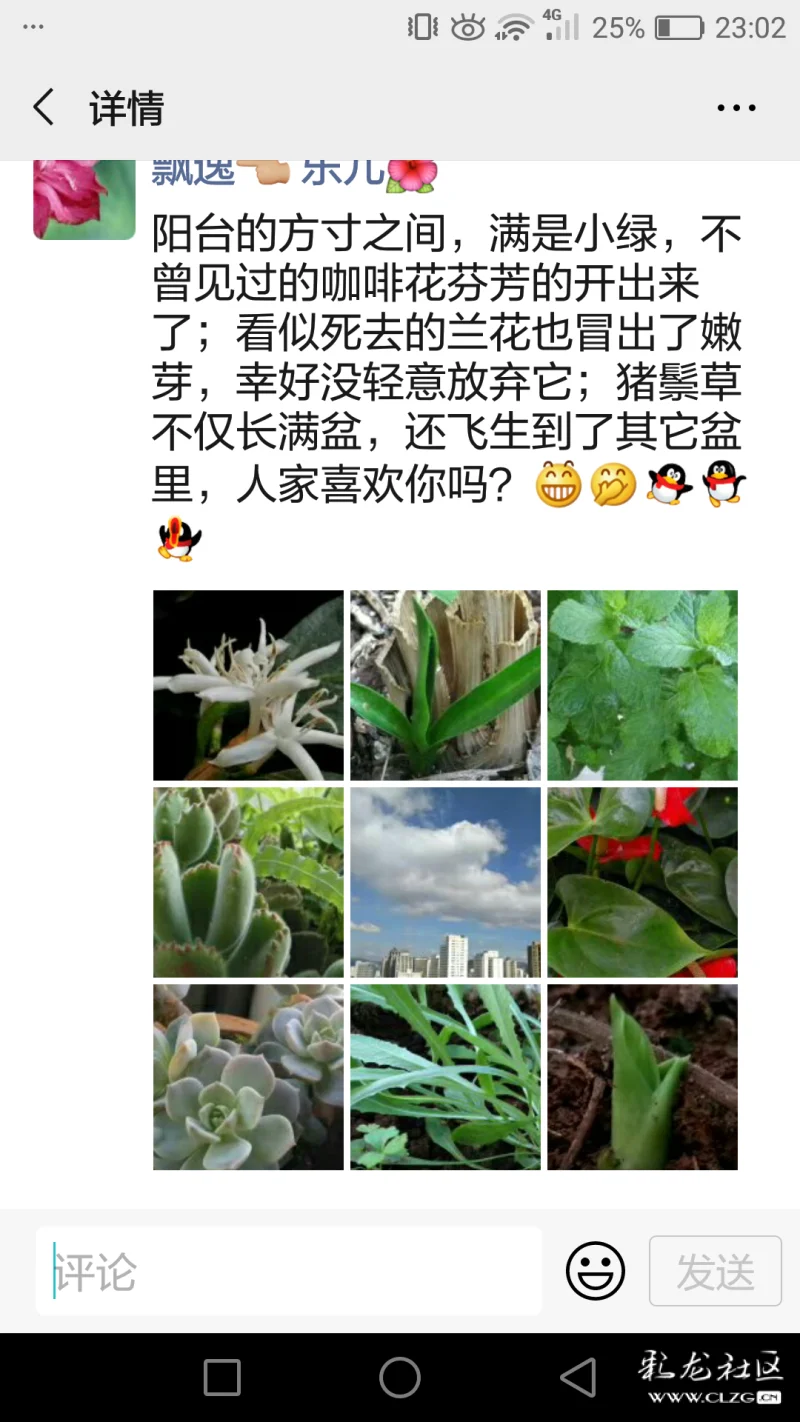View the green mint leaves photo
800x1422 pixels.
tap(642, 685)
